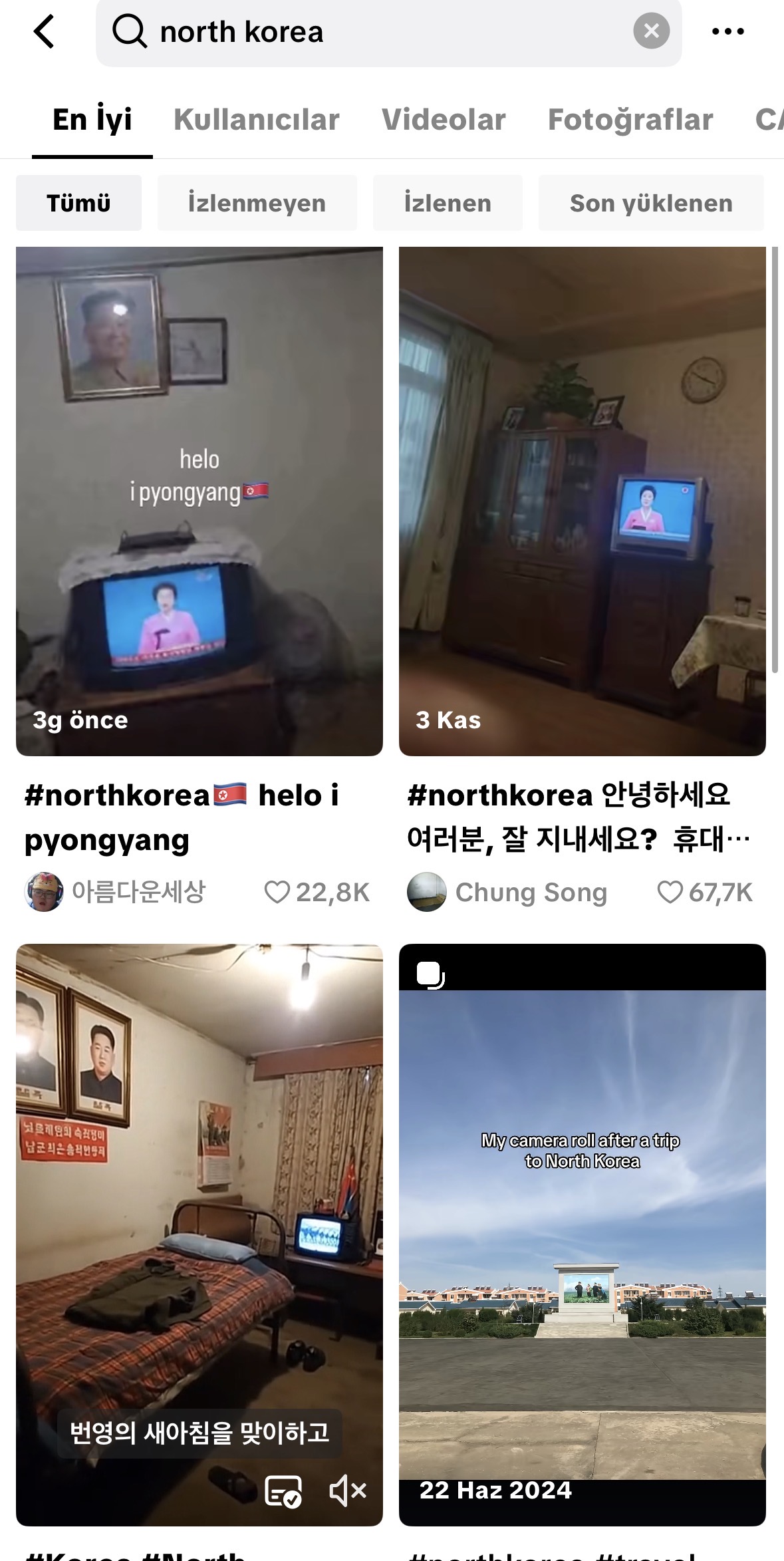This screenshot has width=784, height=1561.
Task: Unmute the preview video sound
Action: (348, 1490)
